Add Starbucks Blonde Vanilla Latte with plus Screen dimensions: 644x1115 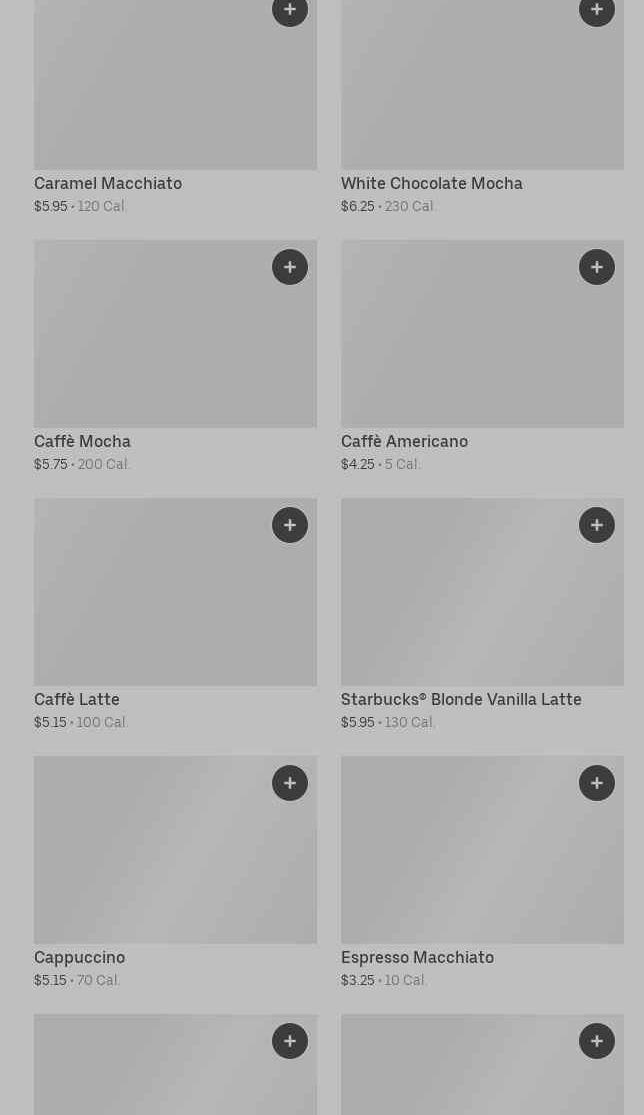tap(597, 525)
